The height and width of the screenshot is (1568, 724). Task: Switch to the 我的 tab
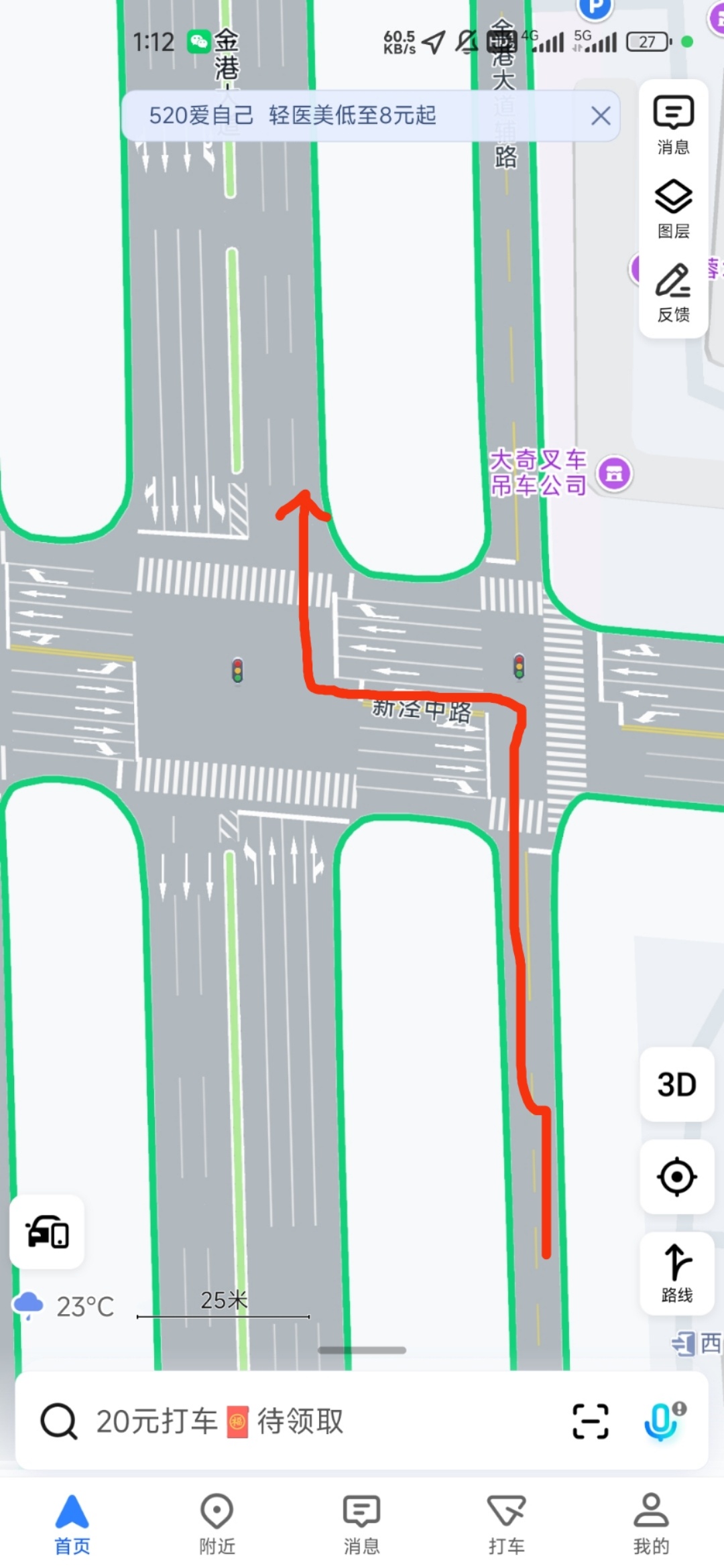tap(651, 1523)
